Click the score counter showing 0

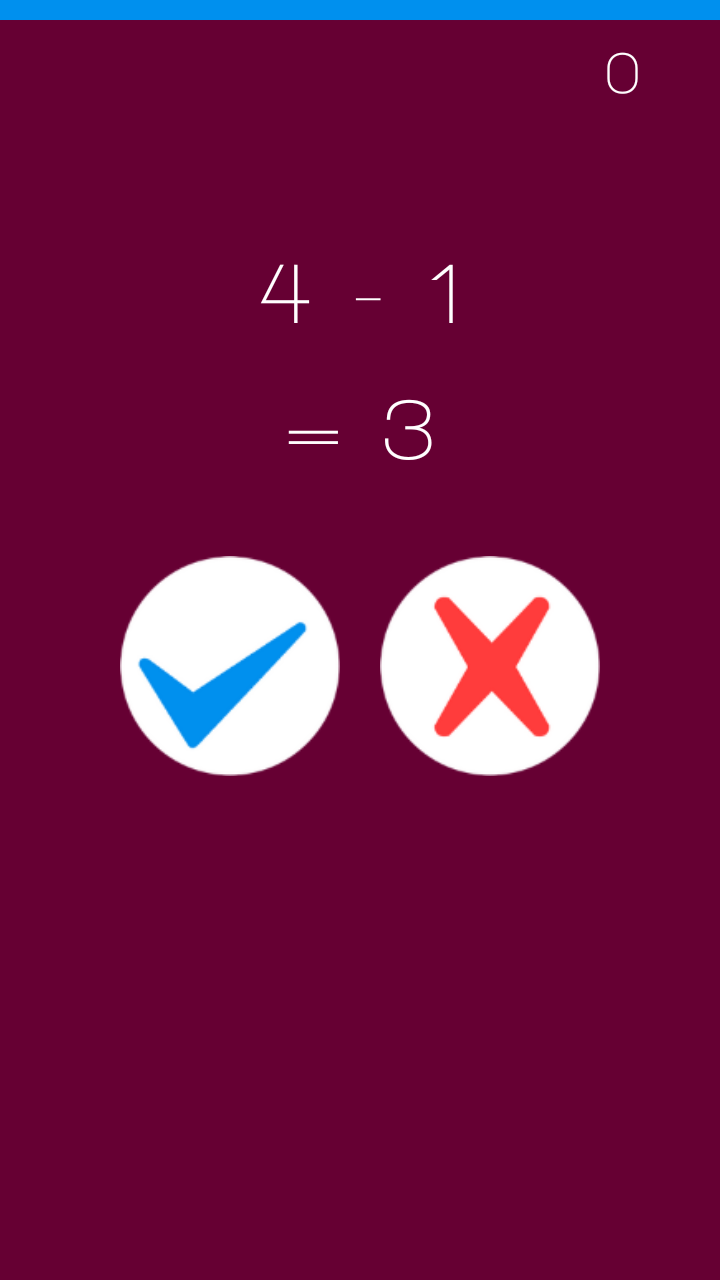pos(621,70)
